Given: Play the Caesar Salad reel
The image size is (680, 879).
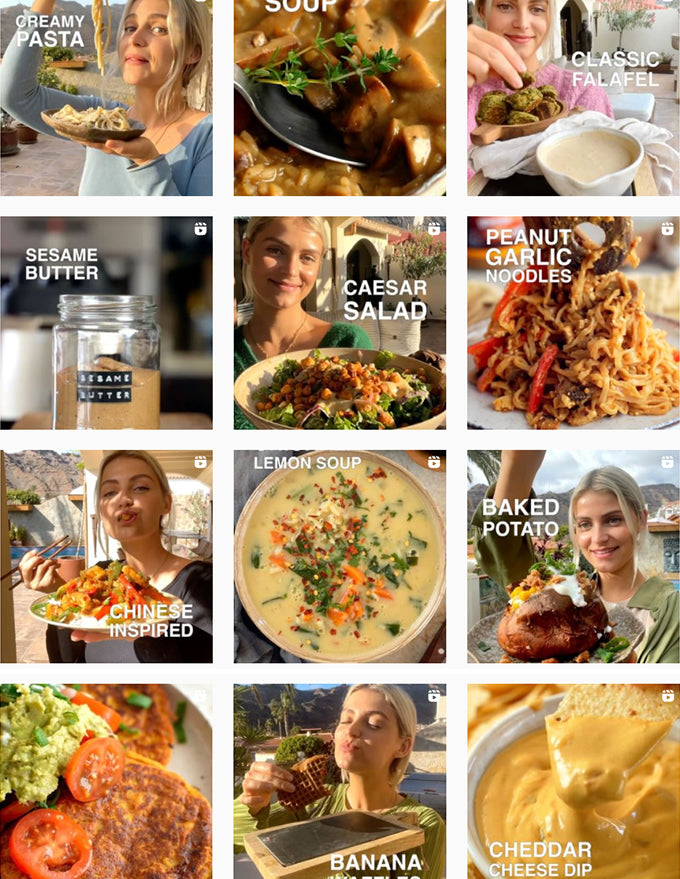Looking at the screenshot, I should pos(340,323).
